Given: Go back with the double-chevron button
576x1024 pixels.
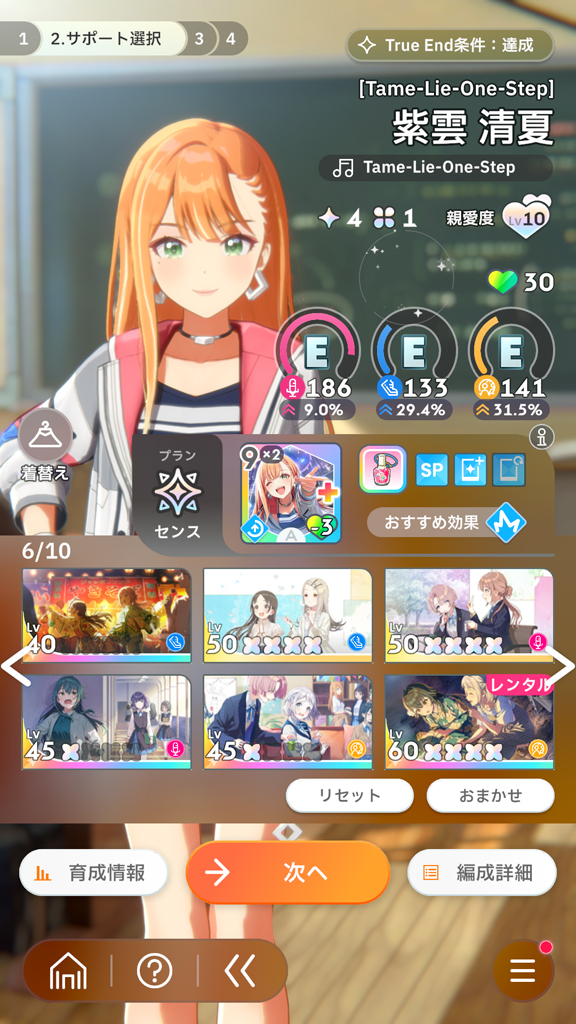Looking at the screenshot, I should tap(240, 972).
